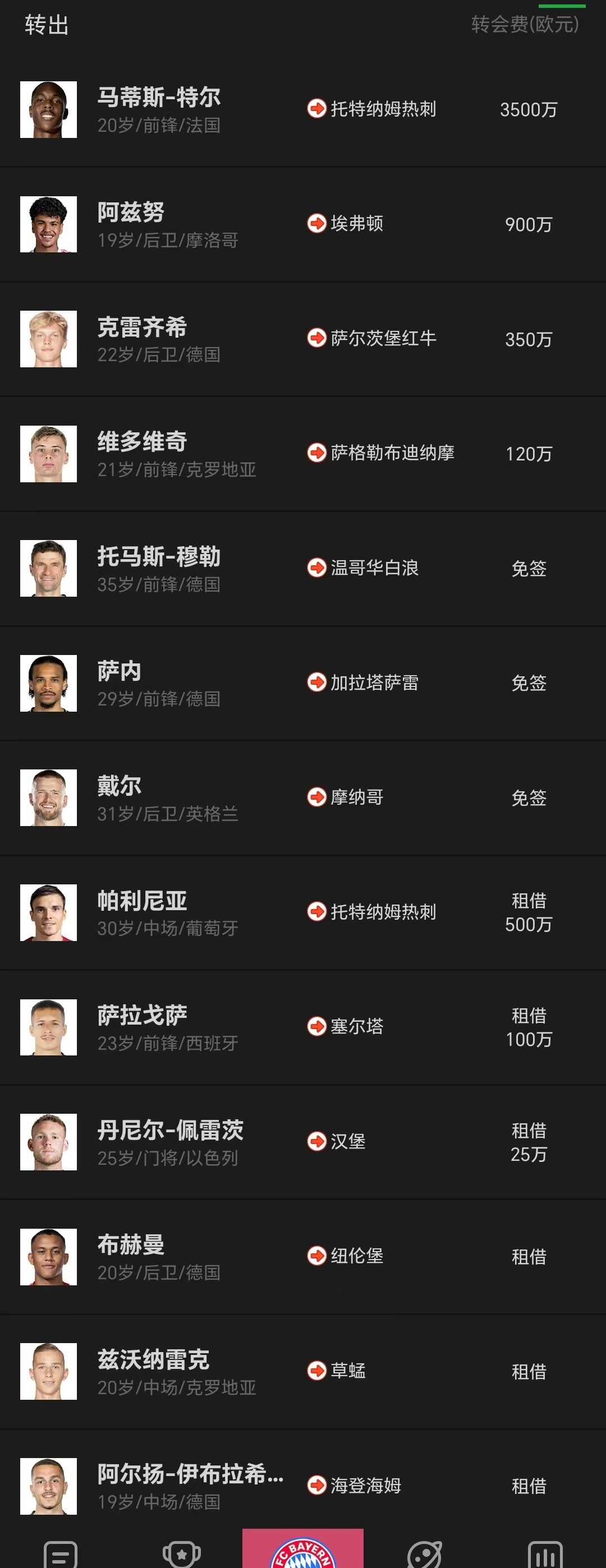Select the 维多维奇 row

[x=302, y=454]
